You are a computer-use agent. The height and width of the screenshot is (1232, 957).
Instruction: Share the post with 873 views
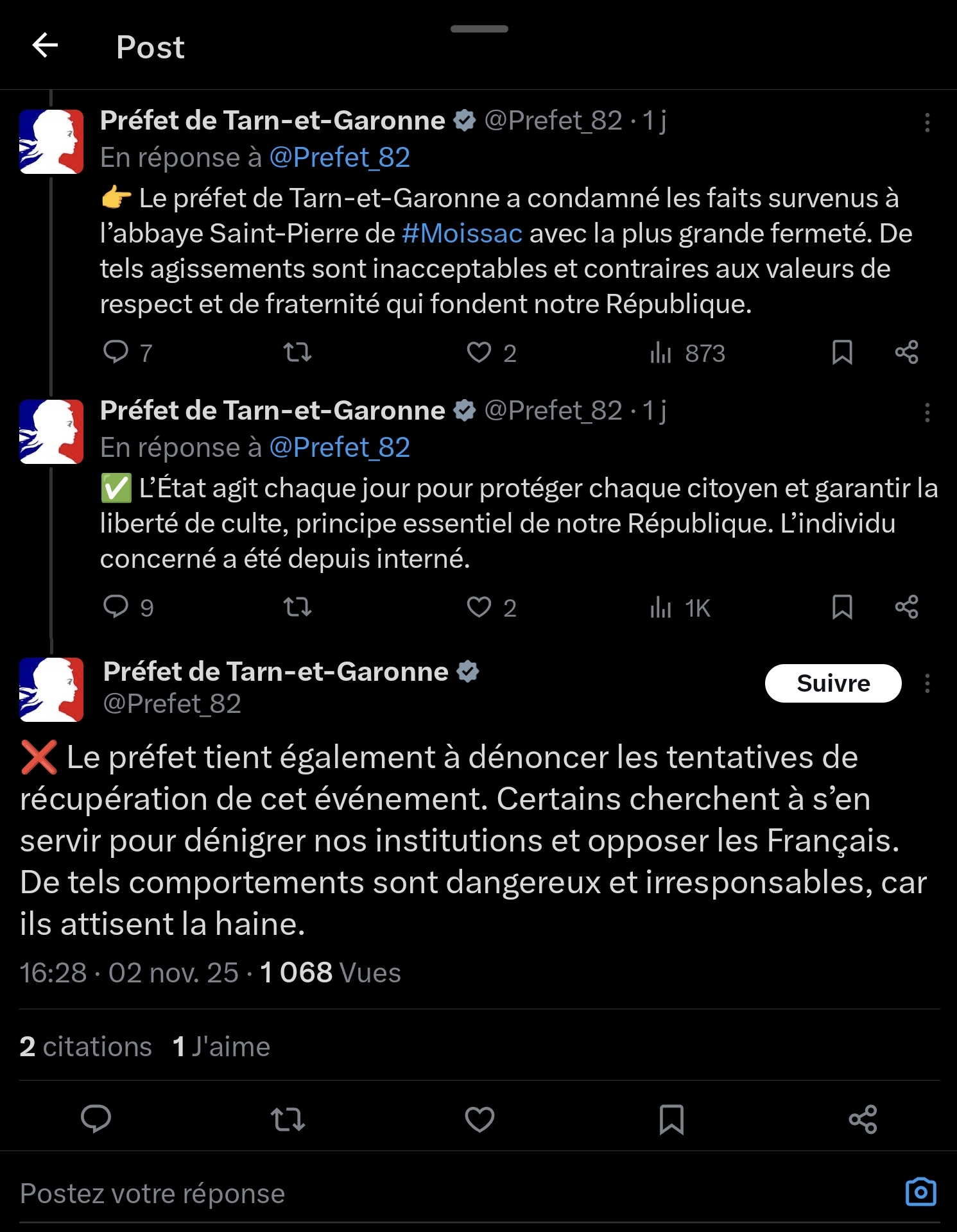coord(906,352)
